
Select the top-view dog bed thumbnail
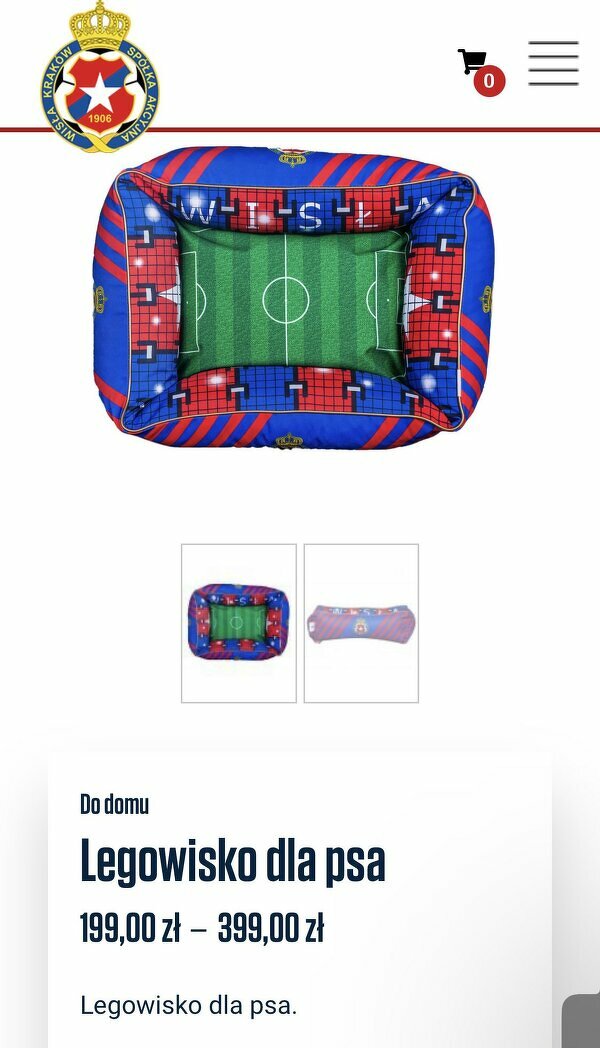pos(238,622)
